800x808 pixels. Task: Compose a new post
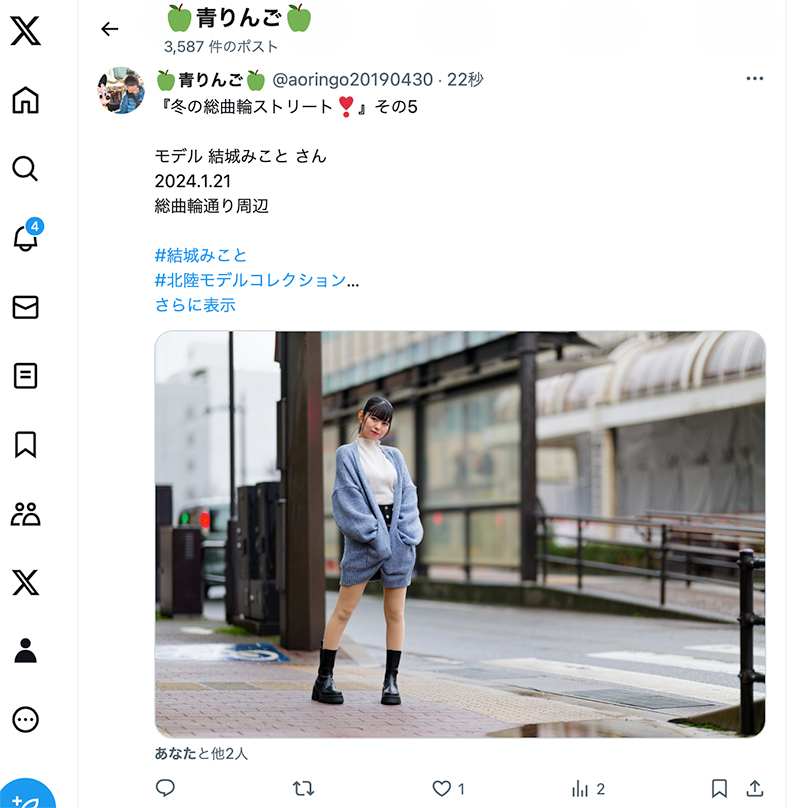point(25,795)
